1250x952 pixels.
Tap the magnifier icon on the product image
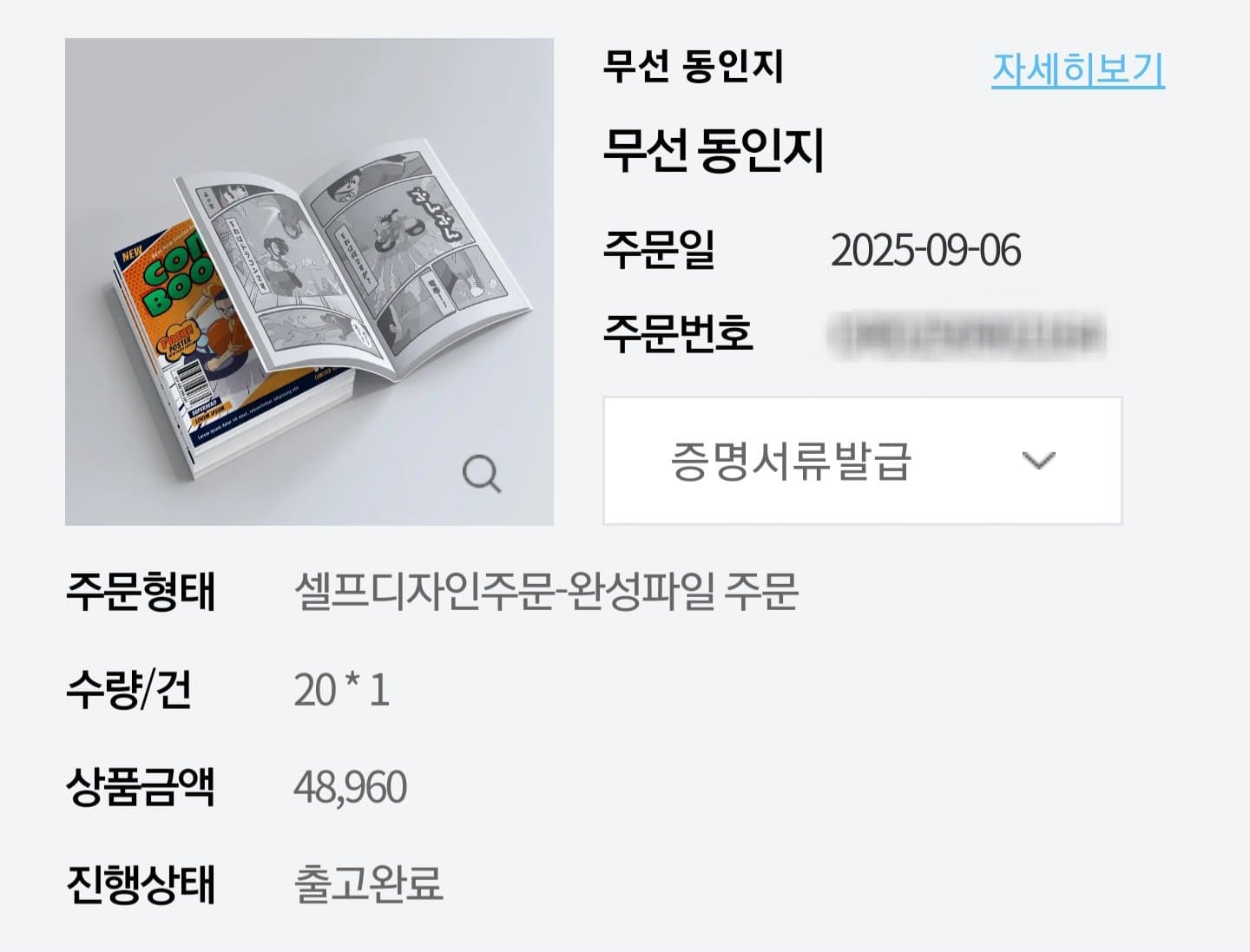pyautogui.click(x=482, y=474)
